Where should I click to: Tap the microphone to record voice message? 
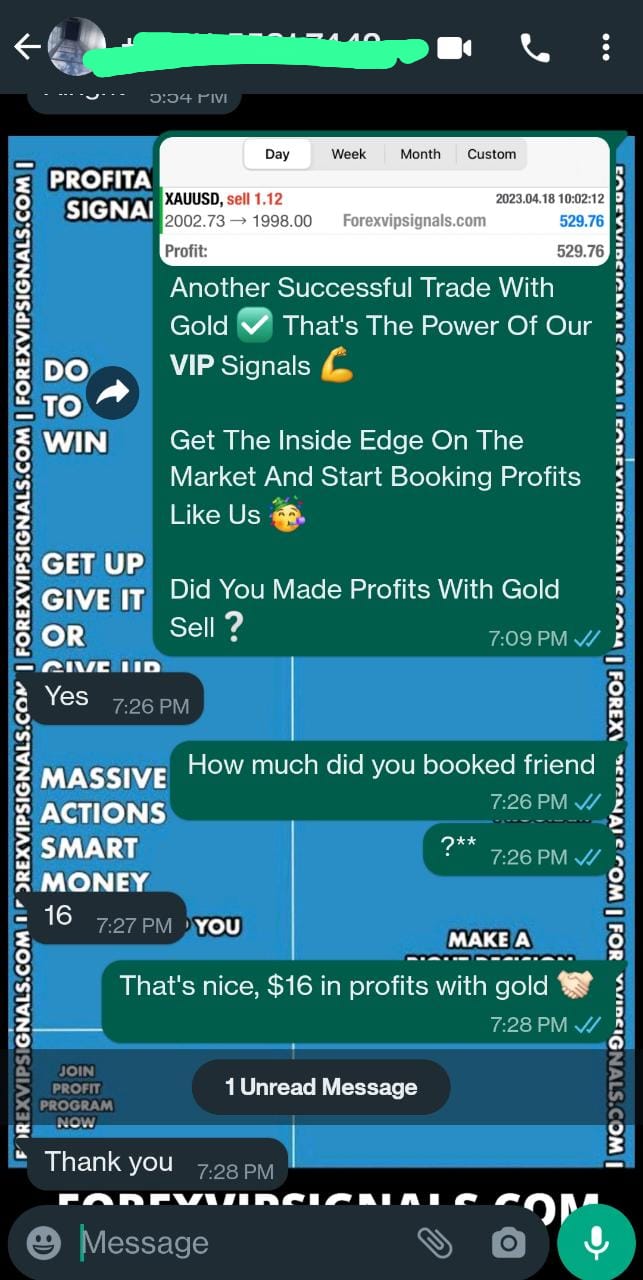click(x=596, y=1243)
